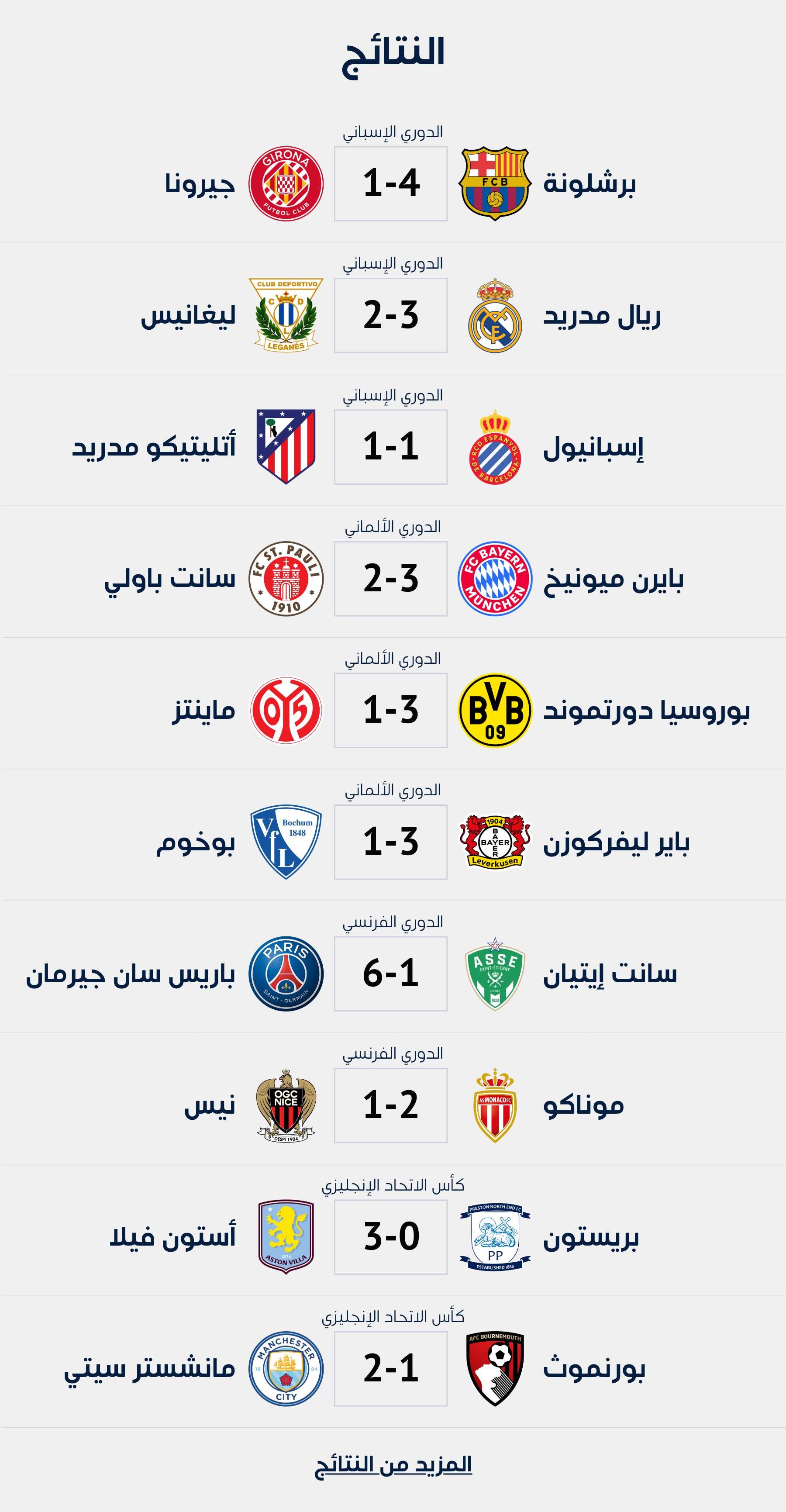This screenshot has height=1512, width=786.
Task: View Espanyol vs Atlético Madrid match details
Action: point(391,447)
